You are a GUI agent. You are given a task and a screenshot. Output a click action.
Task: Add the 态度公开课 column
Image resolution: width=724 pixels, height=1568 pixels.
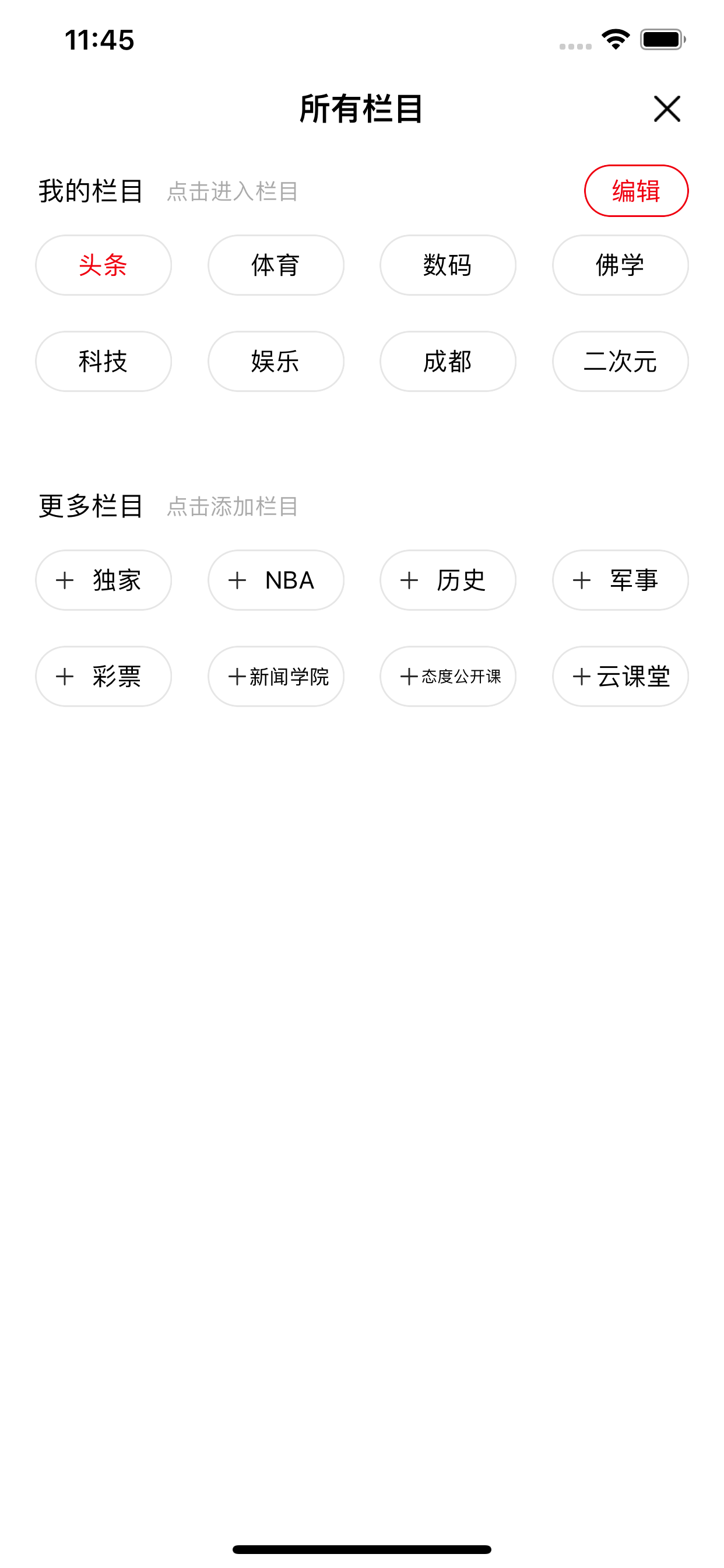pyautogui.click(x=448, y=676)
